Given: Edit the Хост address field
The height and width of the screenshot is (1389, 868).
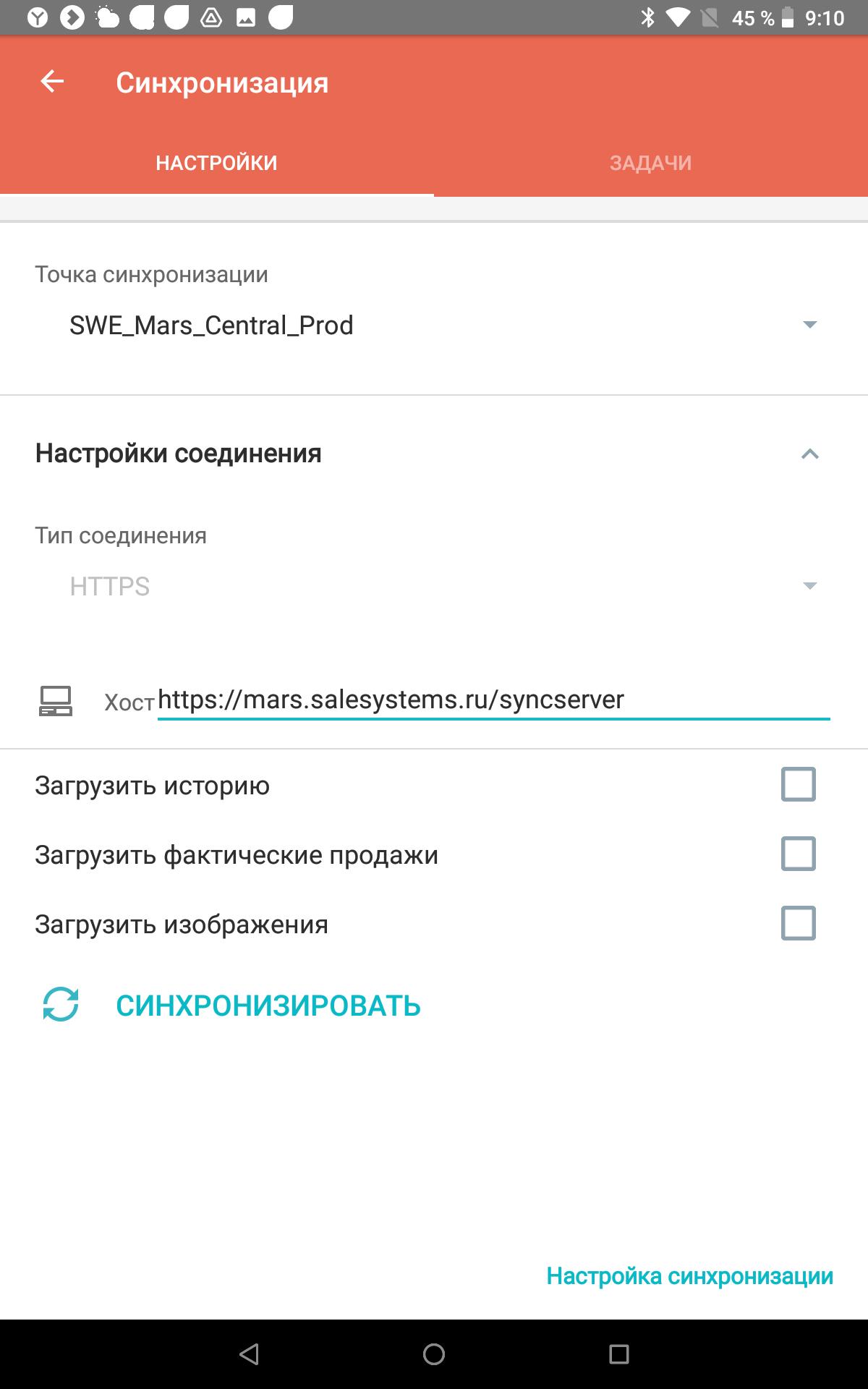Looking at the screenshot, I should click(x=493, y=700).
